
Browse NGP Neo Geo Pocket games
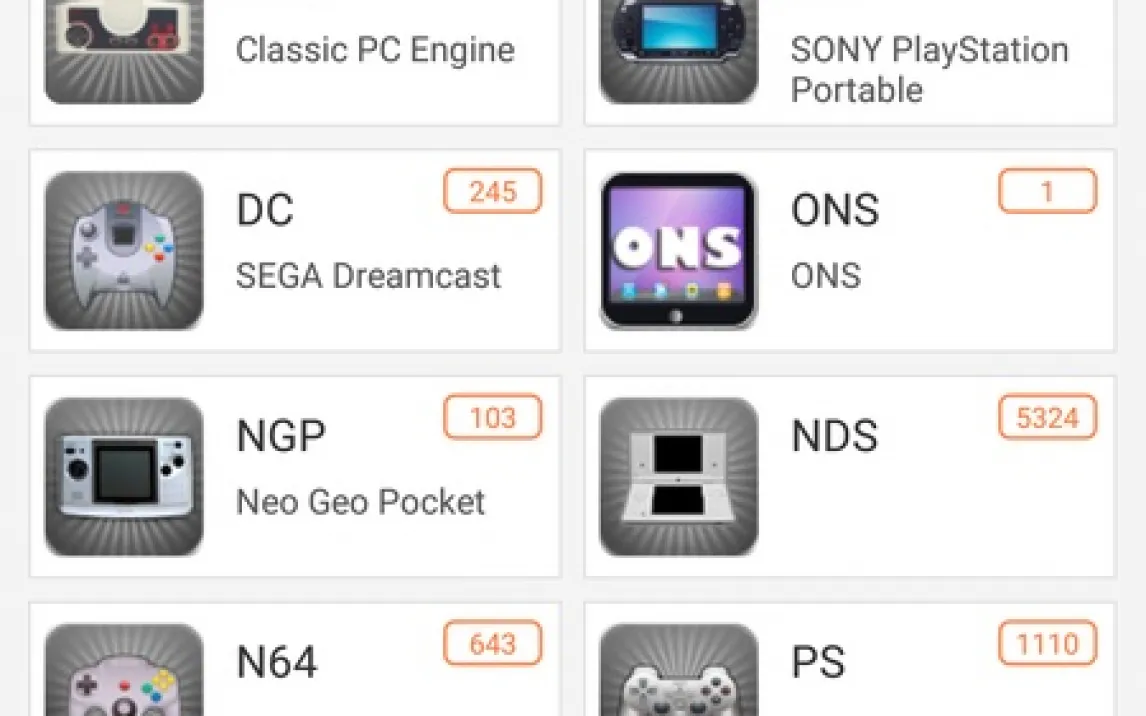(295, 476)
